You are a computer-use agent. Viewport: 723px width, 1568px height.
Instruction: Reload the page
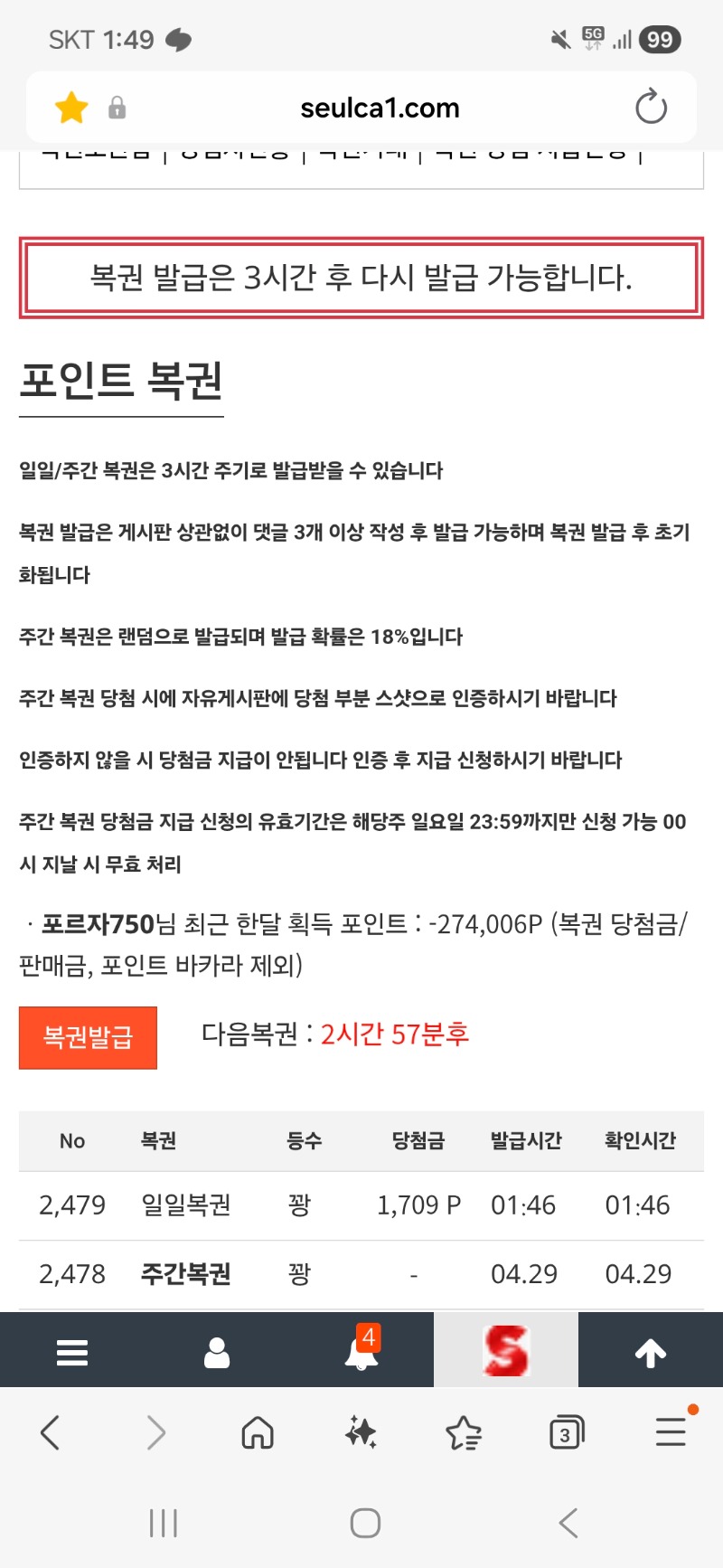651,108
